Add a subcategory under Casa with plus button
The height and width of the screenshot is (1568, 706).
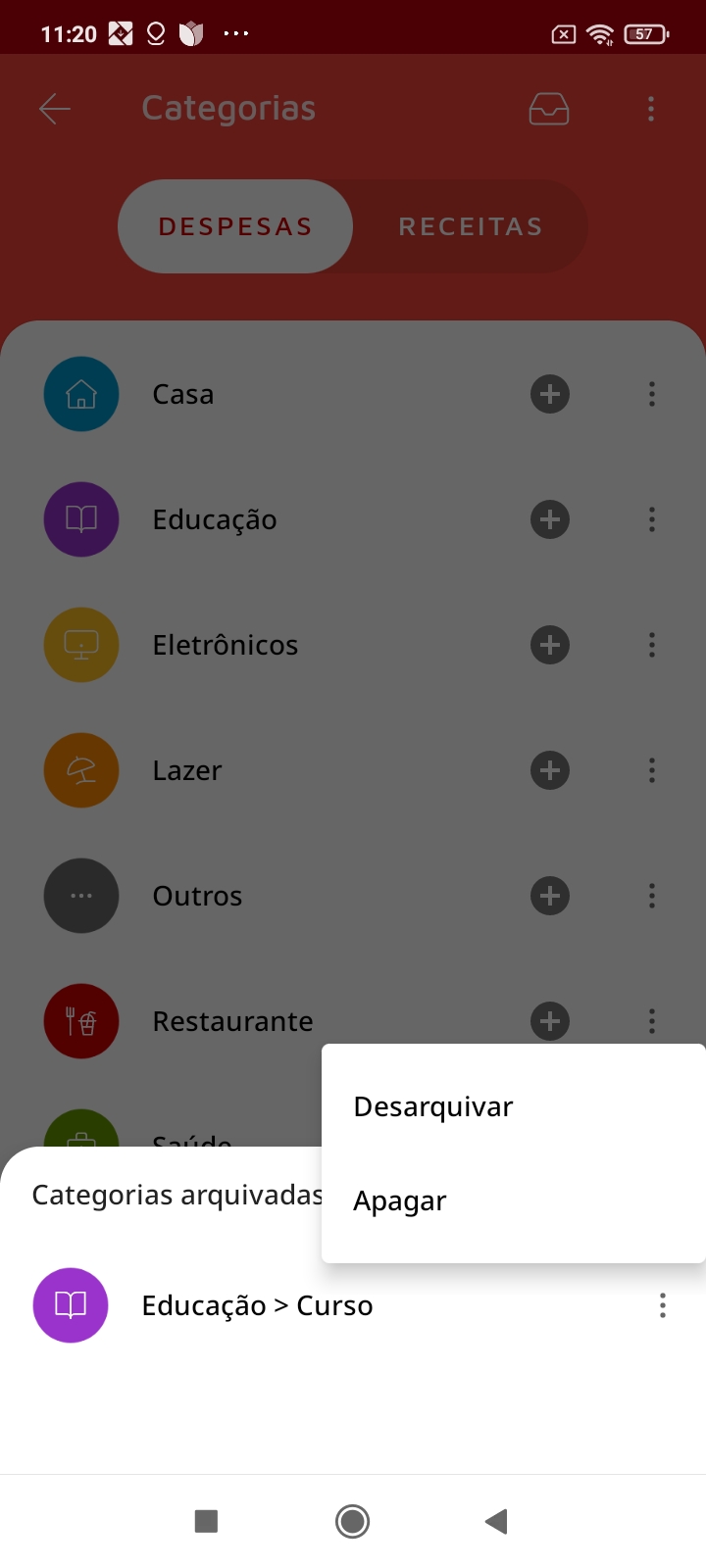[550, 393]
